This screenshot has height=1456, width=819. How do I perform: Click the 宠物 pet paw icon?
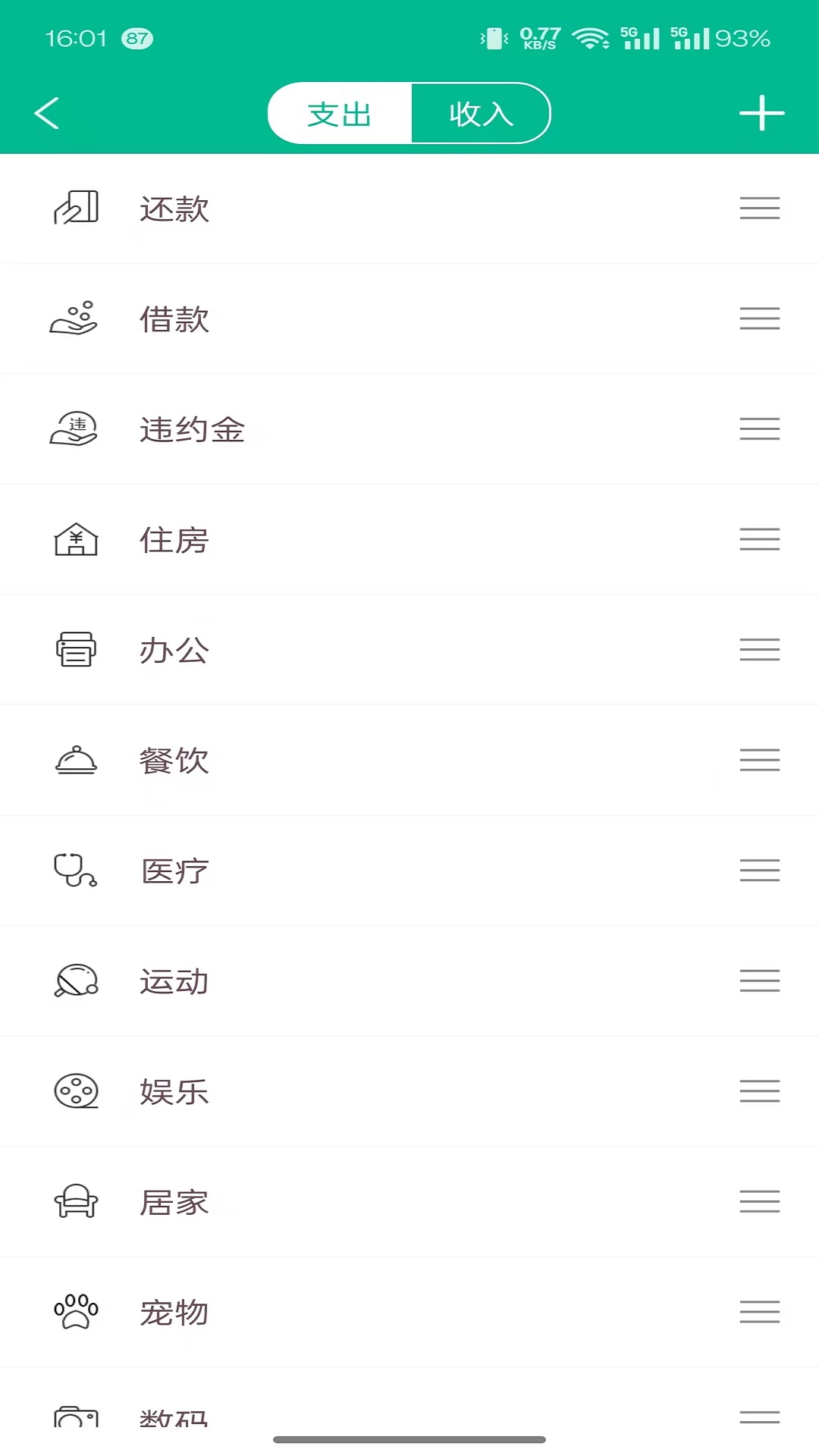(x=75, y=1313)
